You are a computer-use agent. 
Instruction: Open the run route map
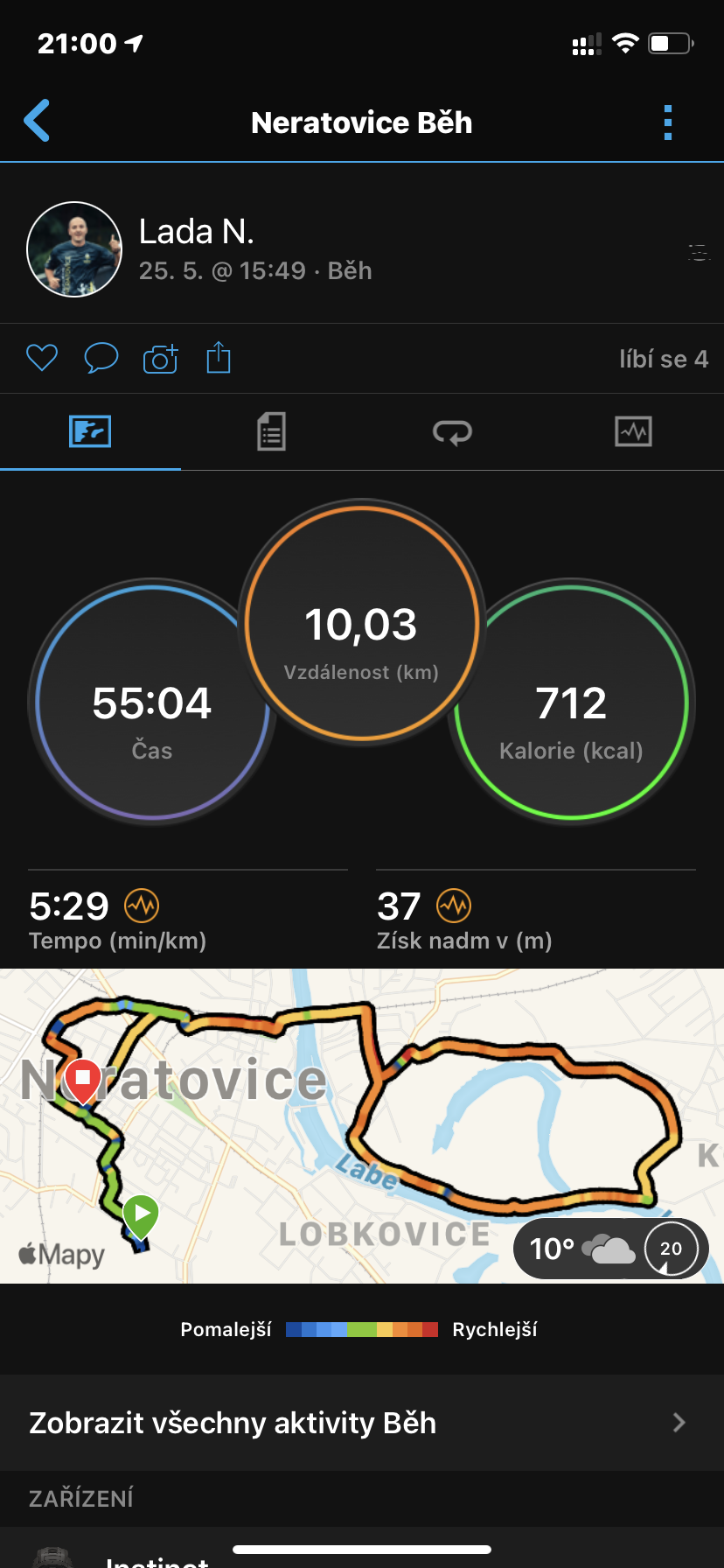click(x=362, y=1125)
